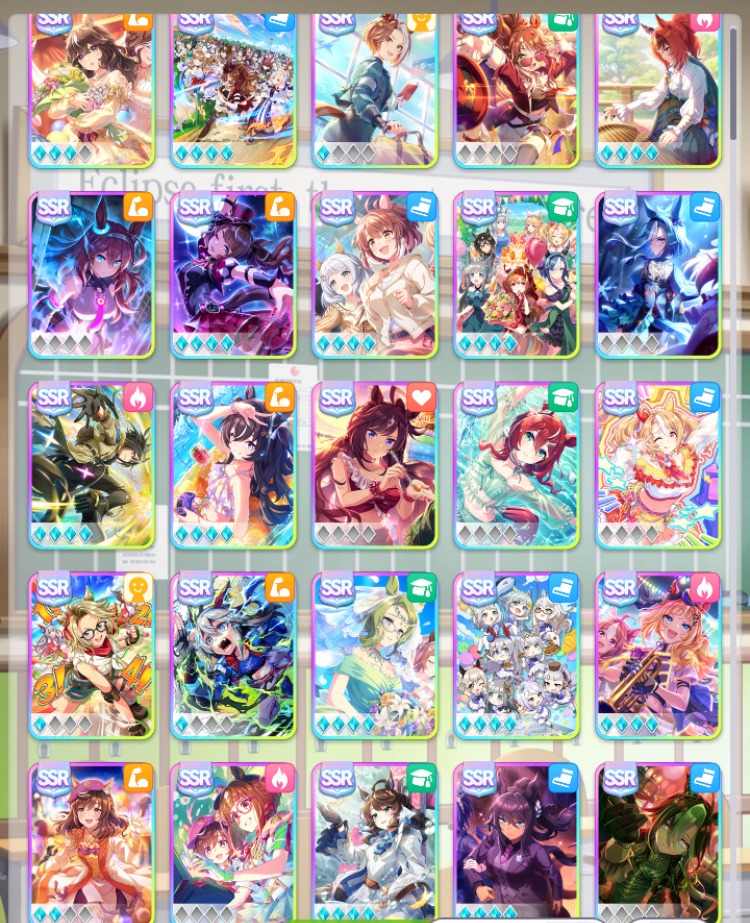This screenshot has width=750, height=923.
Task: Select the SSR card with gray-haired girl and green lightning
Action: tap(233, 655)
